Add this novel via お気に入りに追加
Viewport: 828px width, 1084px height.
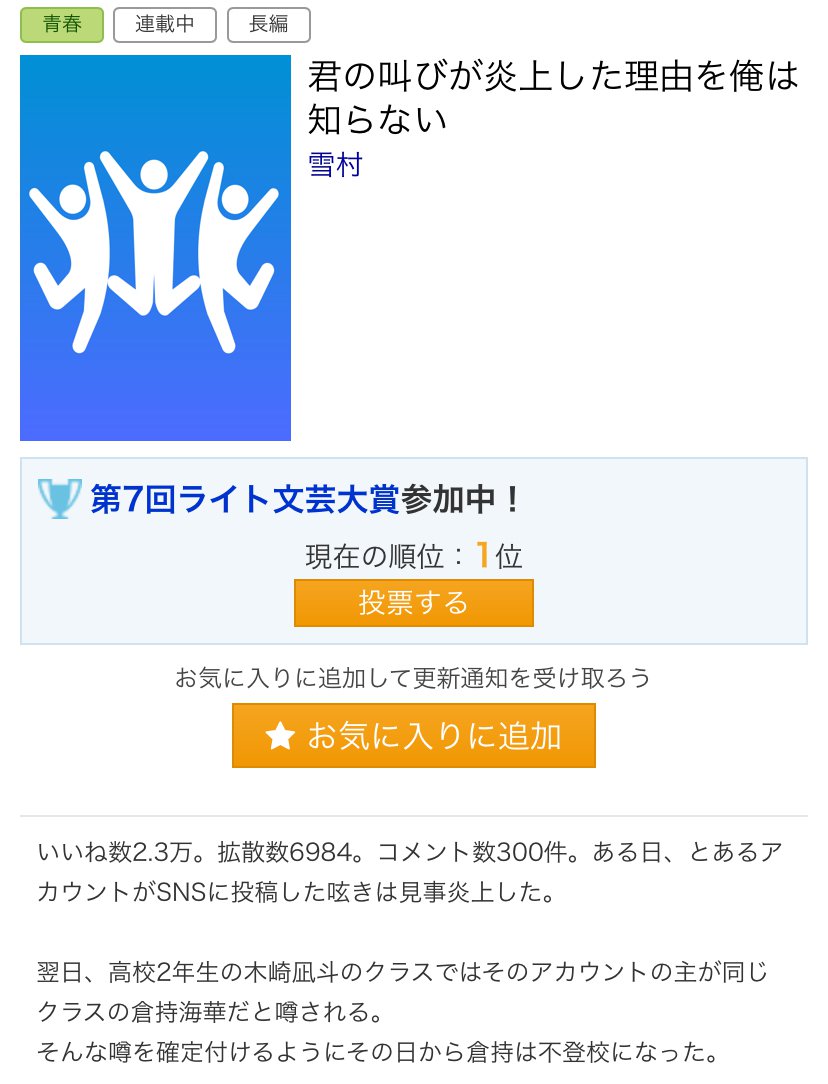tap(413, 736)
